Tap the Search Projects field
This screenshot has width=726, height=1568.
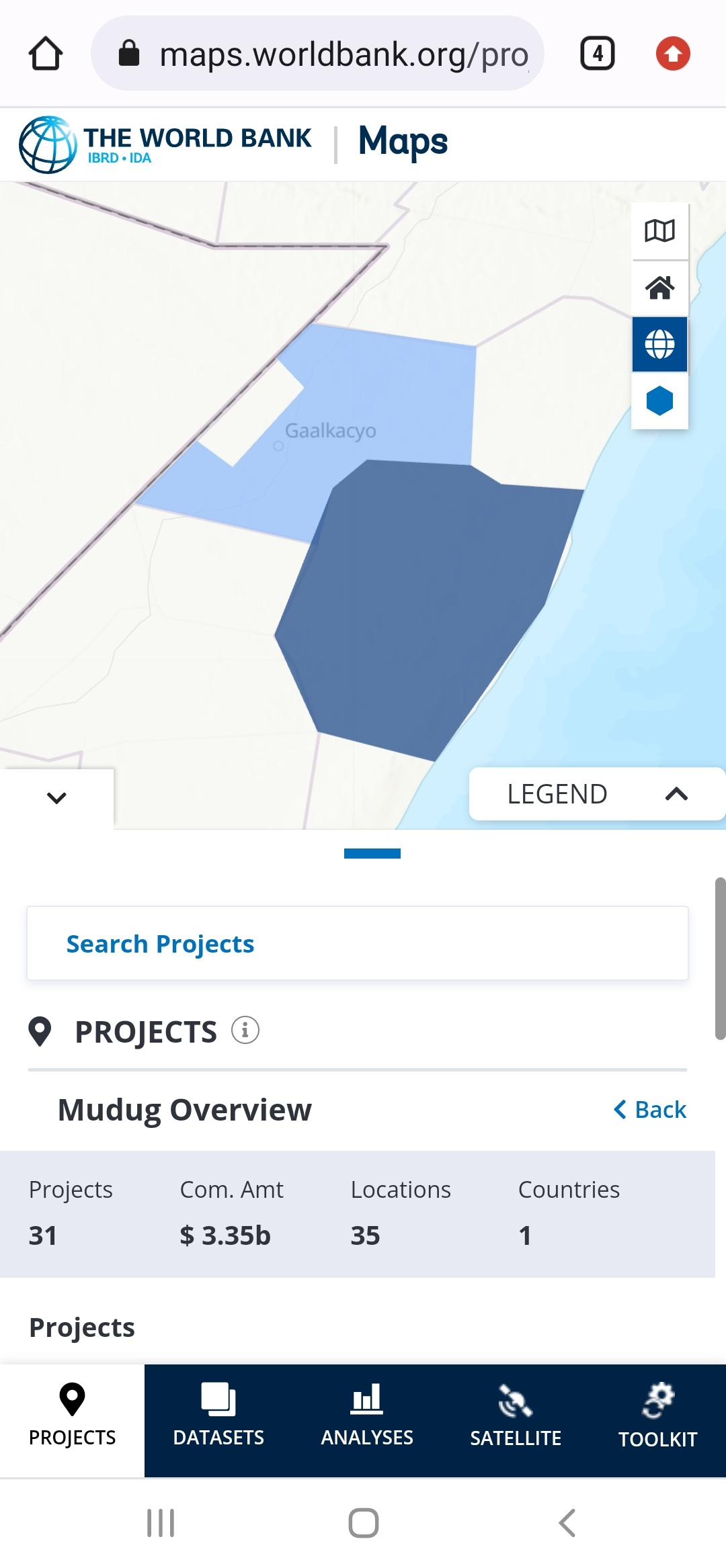click(x=357, y=943)
